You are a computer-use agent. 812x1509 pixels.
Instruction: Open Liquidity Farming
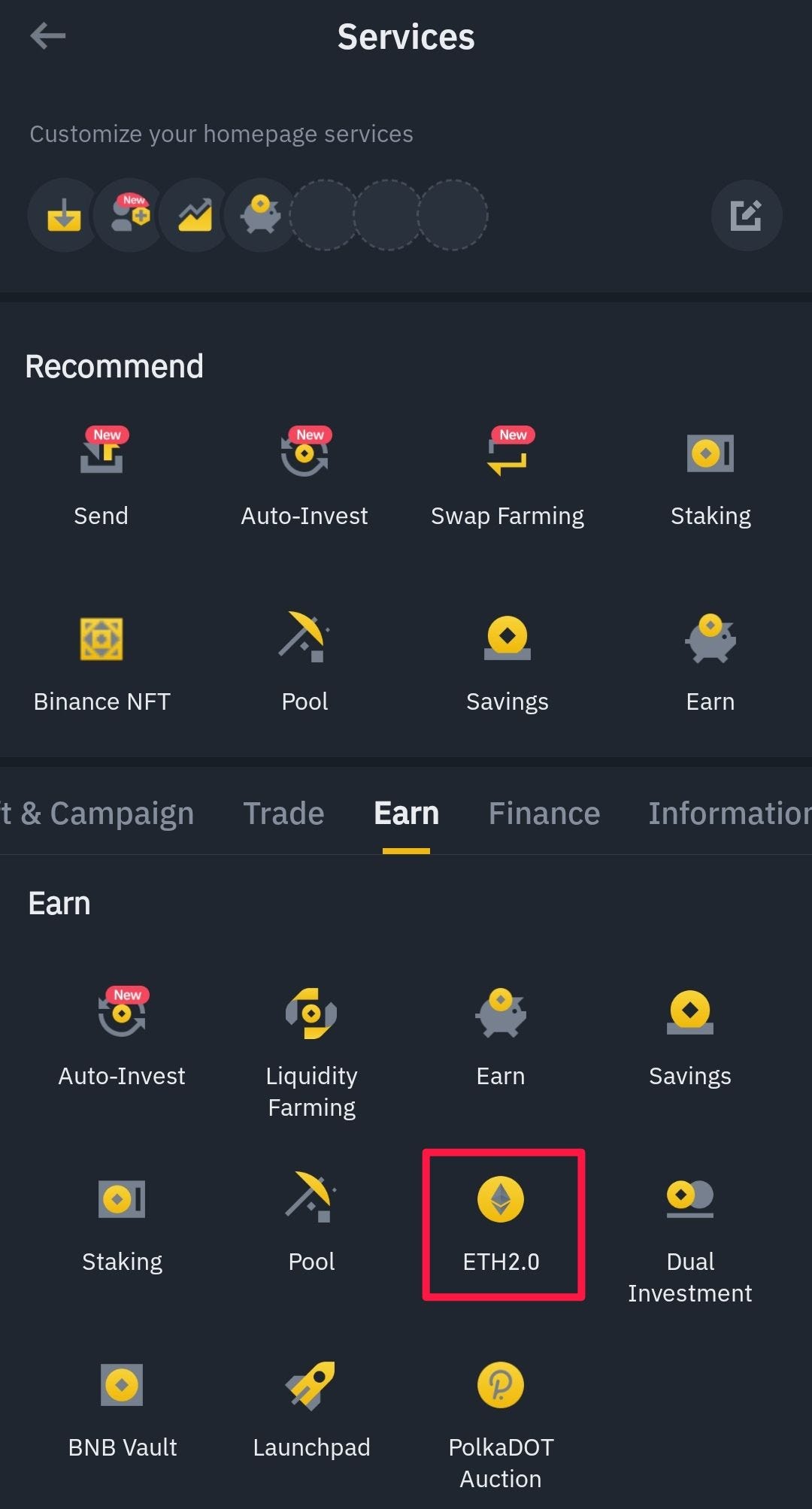[311, 1053]
